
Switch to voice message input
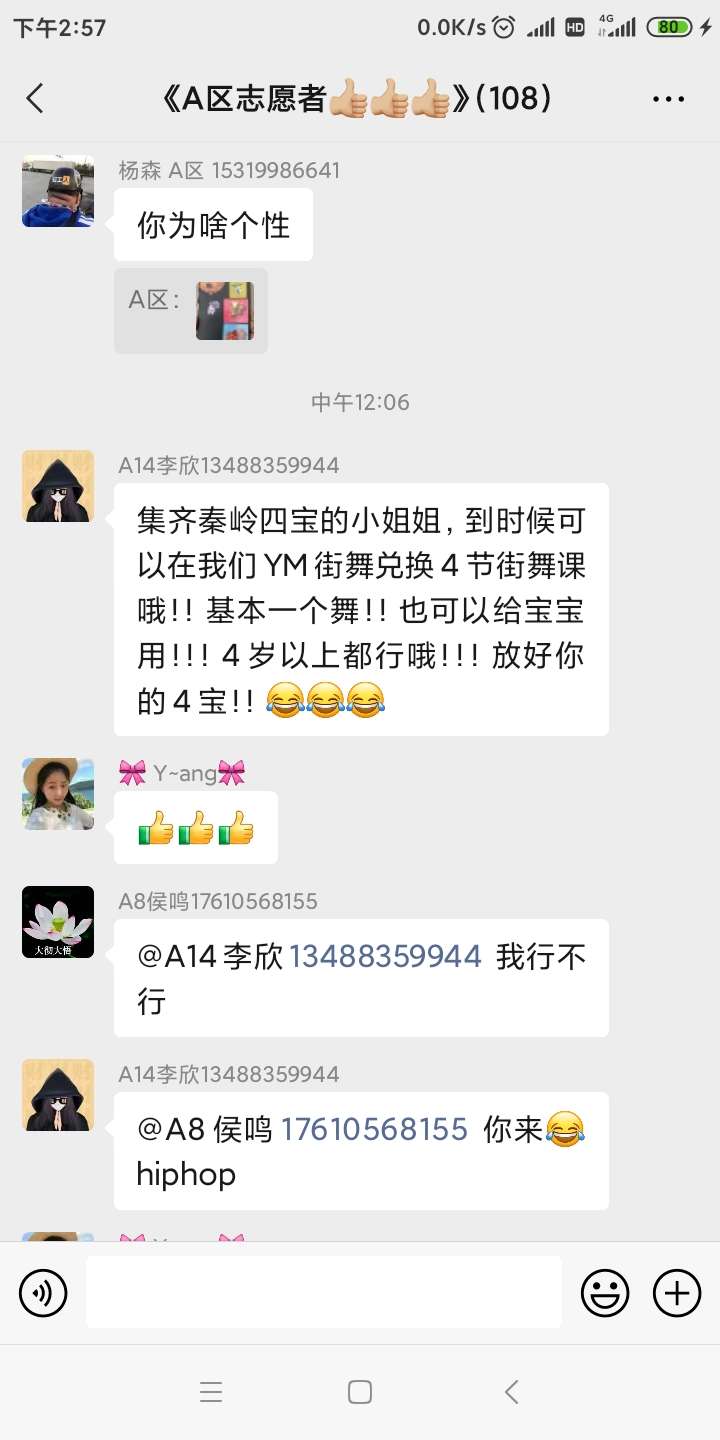43,1293
